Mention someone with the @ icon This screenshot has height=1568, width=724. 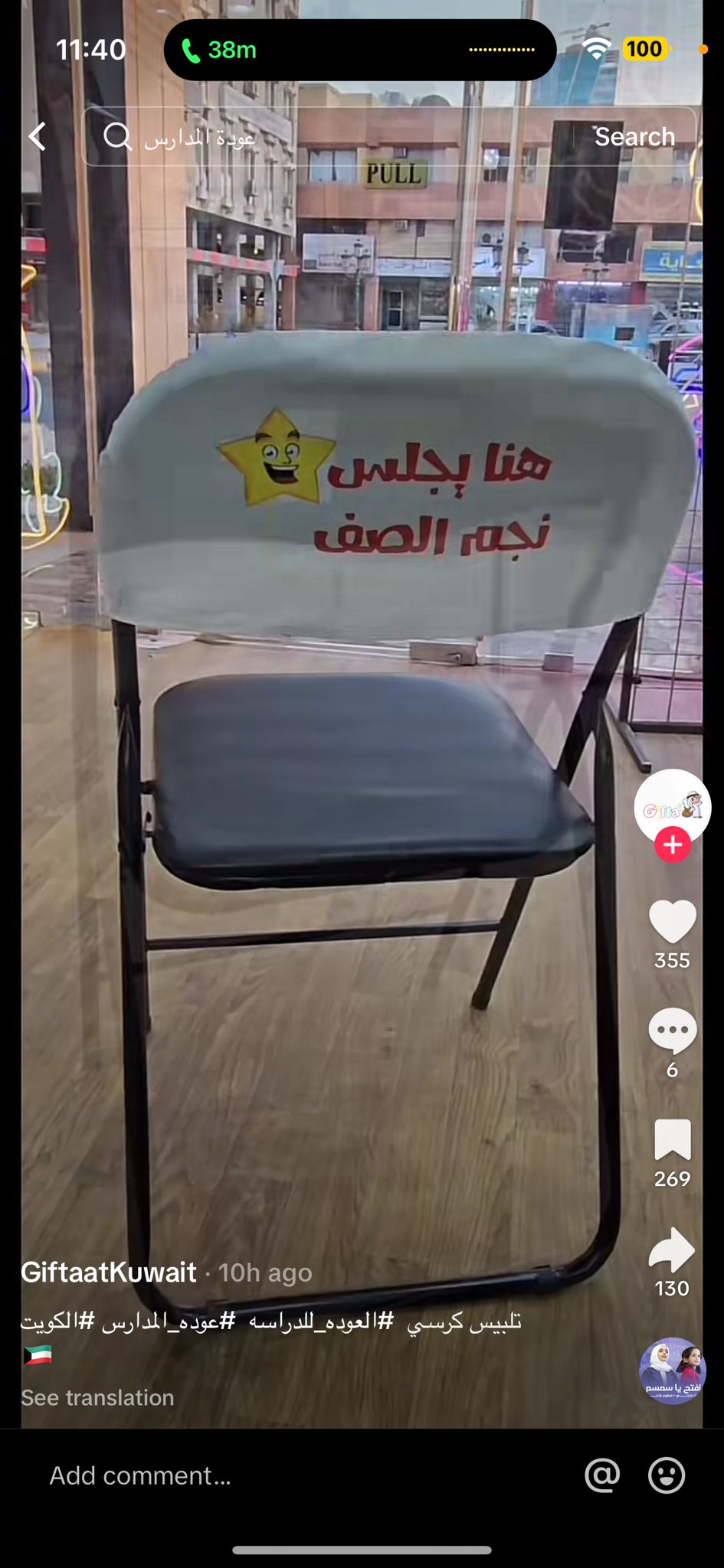pyautogui.click(x=602, y=1475)
